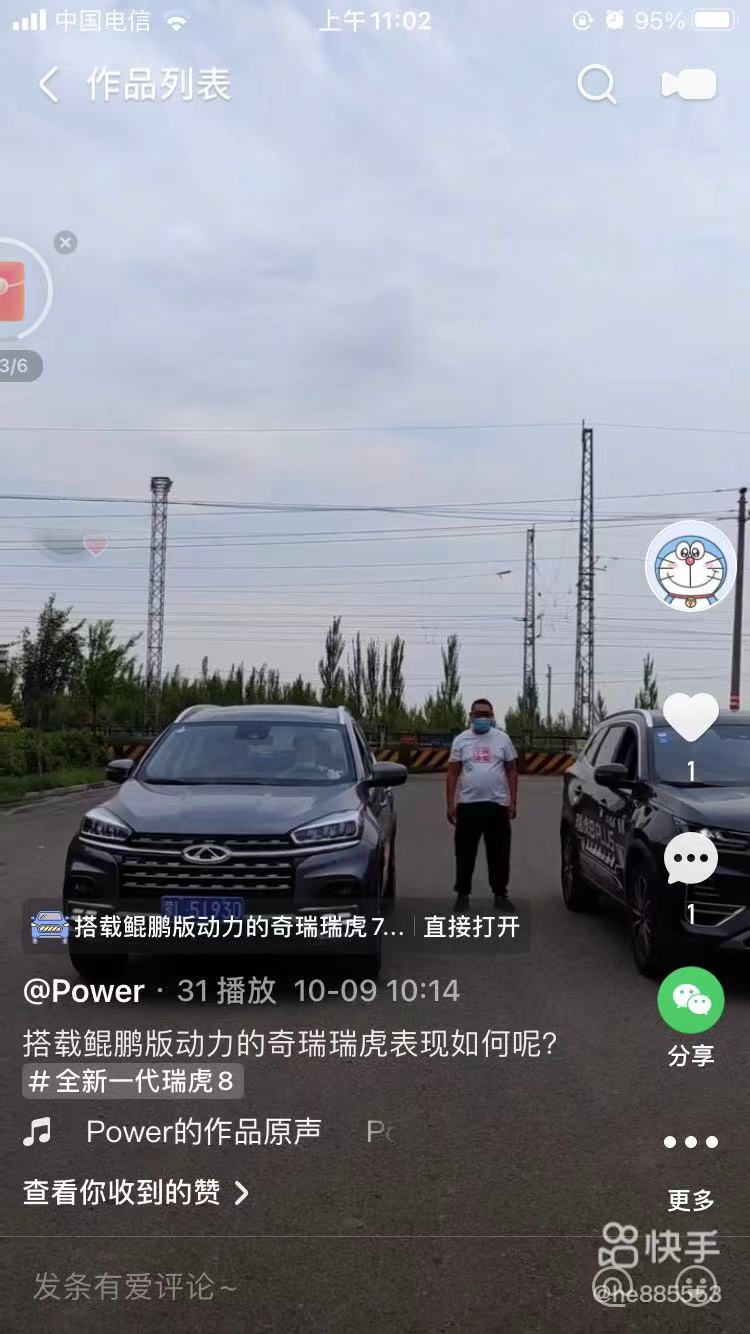Viewport: 750px width, 1334px height.
Task: Open Power的作品原声 music track
Action: pyautogui.click(x=203, y=1132)
